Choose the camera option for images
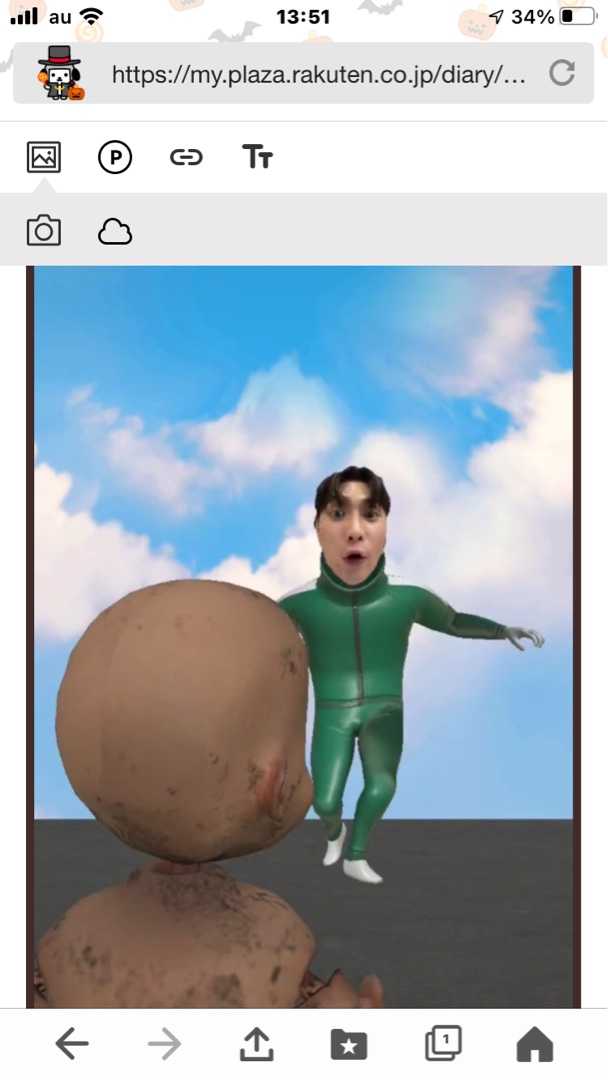 (44, 231)
